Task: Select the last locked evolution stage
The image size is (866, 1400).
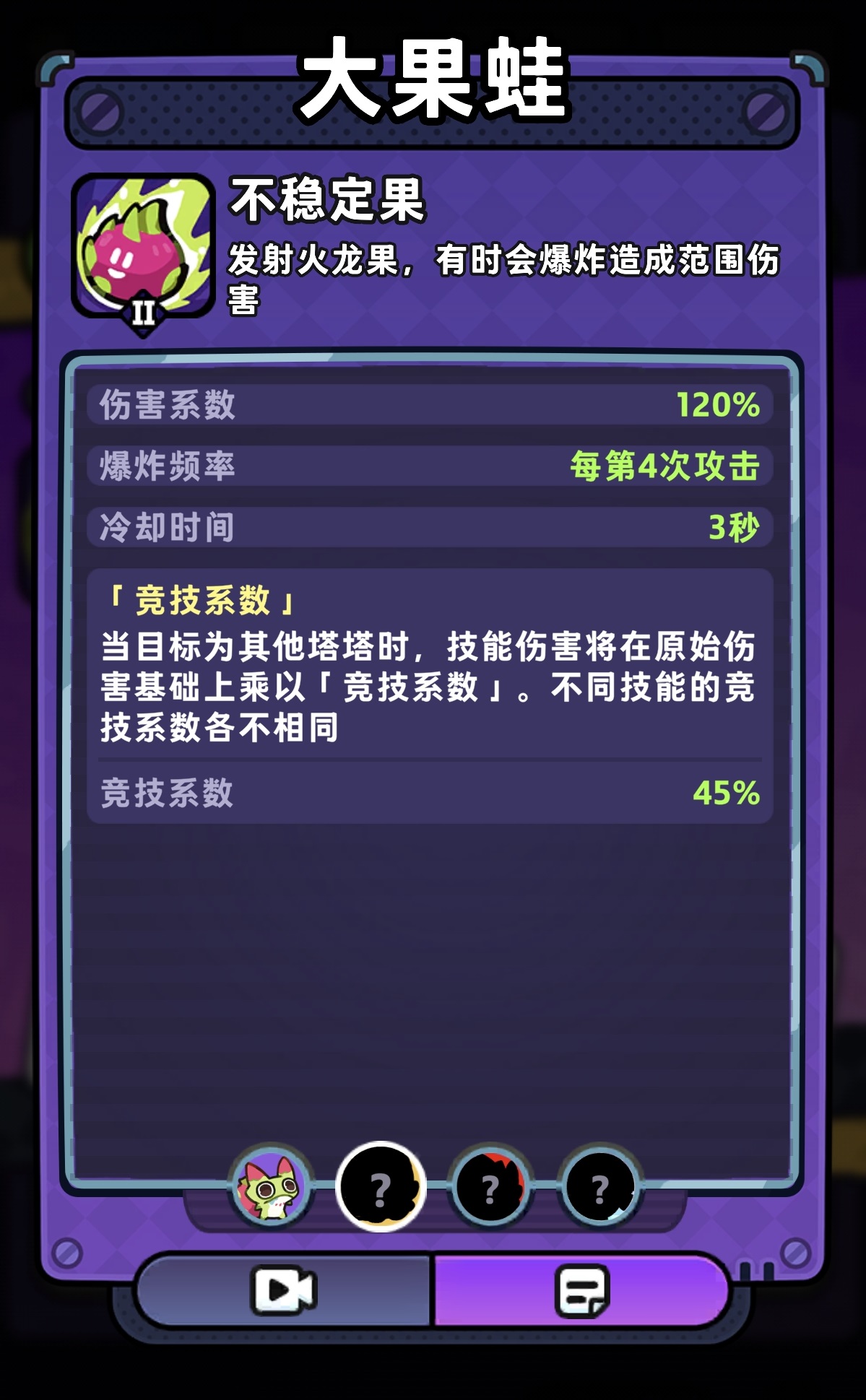Action: tap(600, 1187)
